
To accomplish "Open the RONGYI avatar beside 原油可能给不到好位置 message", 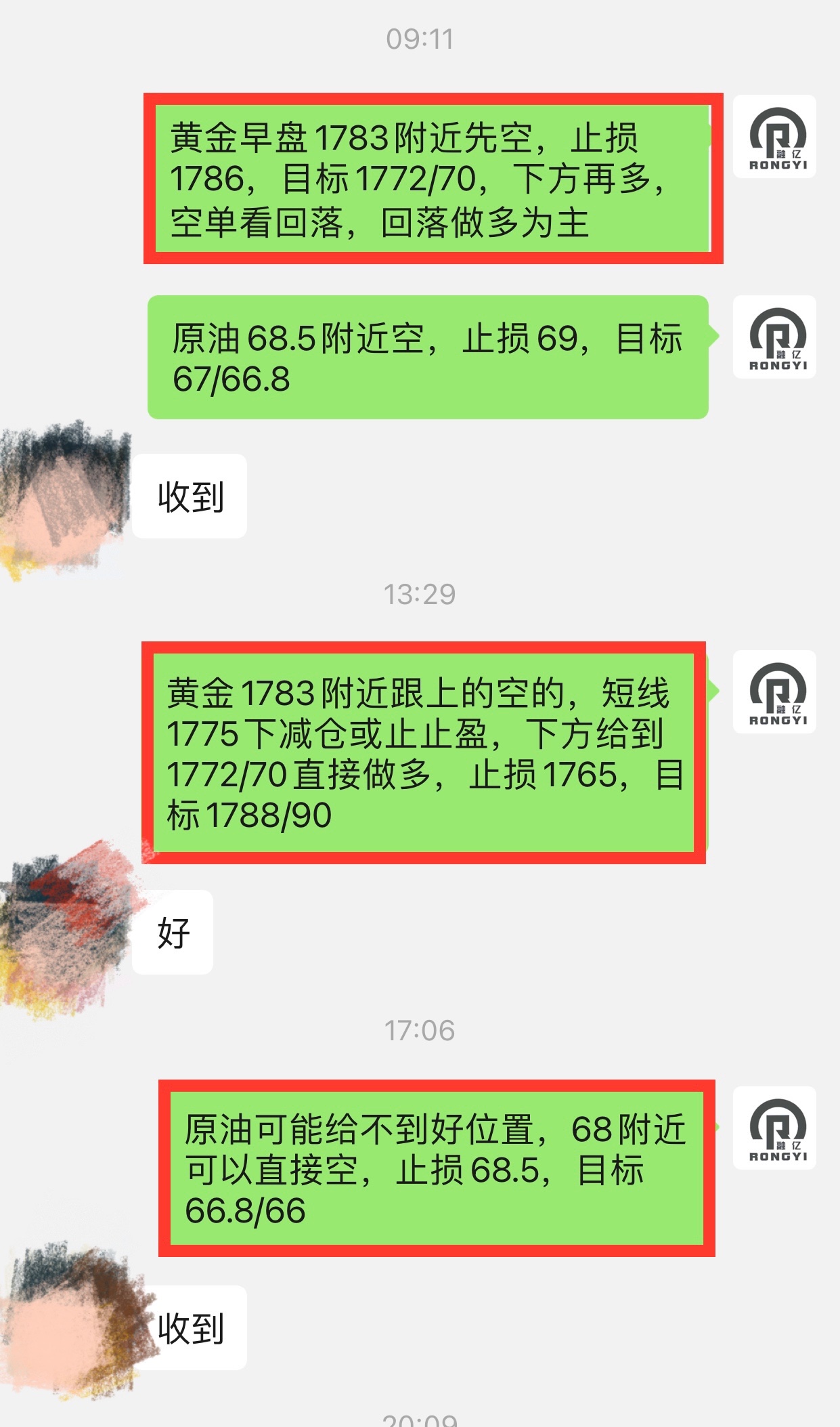I will (x=774, y=1128).
